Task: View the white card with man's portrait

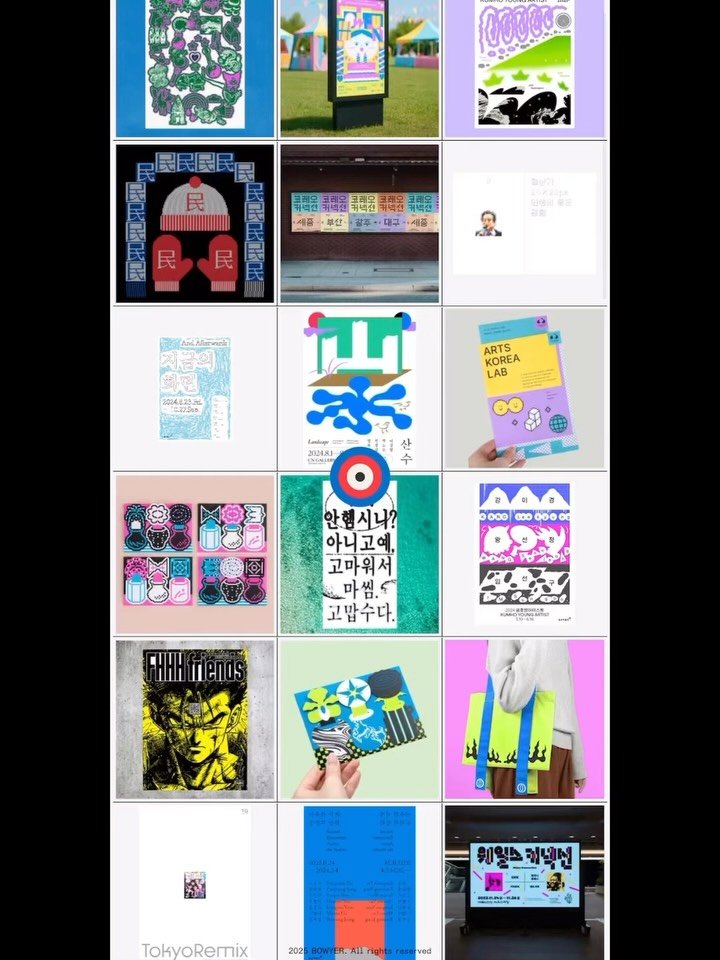Action: click(524, 223)
